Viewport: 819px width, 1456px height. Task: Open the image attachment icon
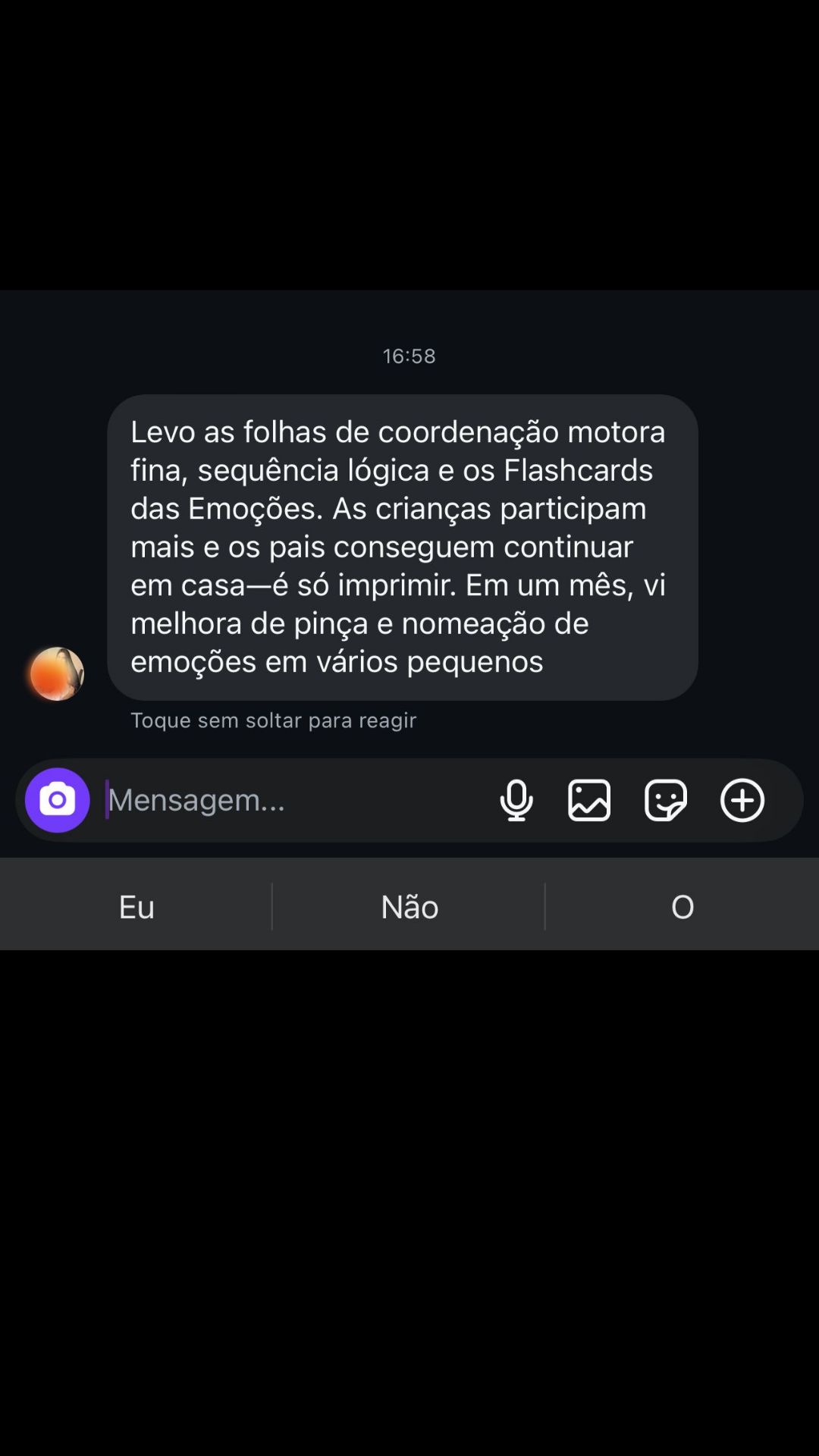590,799
